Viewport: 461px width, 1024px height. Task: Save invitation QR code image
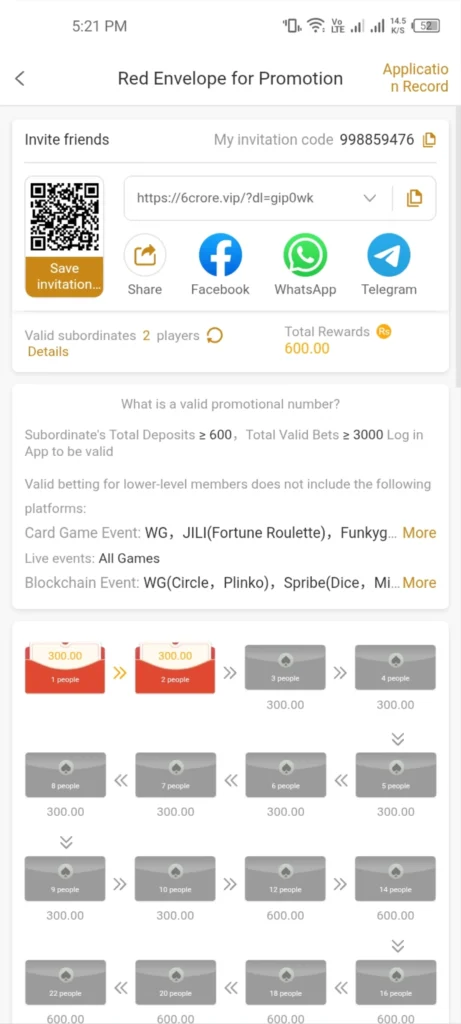pyautogui.click(x=64, y=276)
